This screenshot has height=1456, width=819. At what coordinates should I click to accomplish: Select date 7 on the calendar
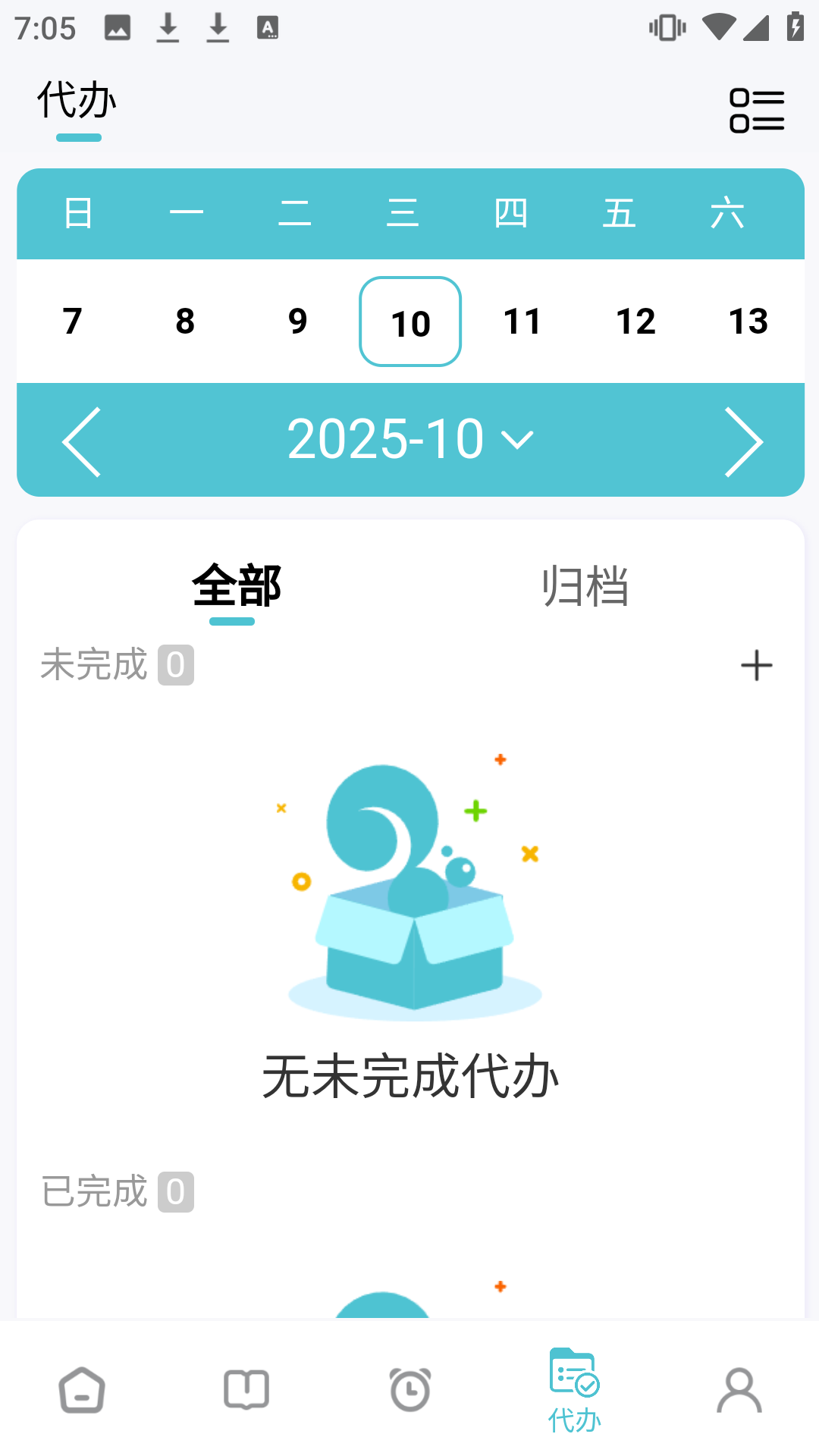[72, 321]
